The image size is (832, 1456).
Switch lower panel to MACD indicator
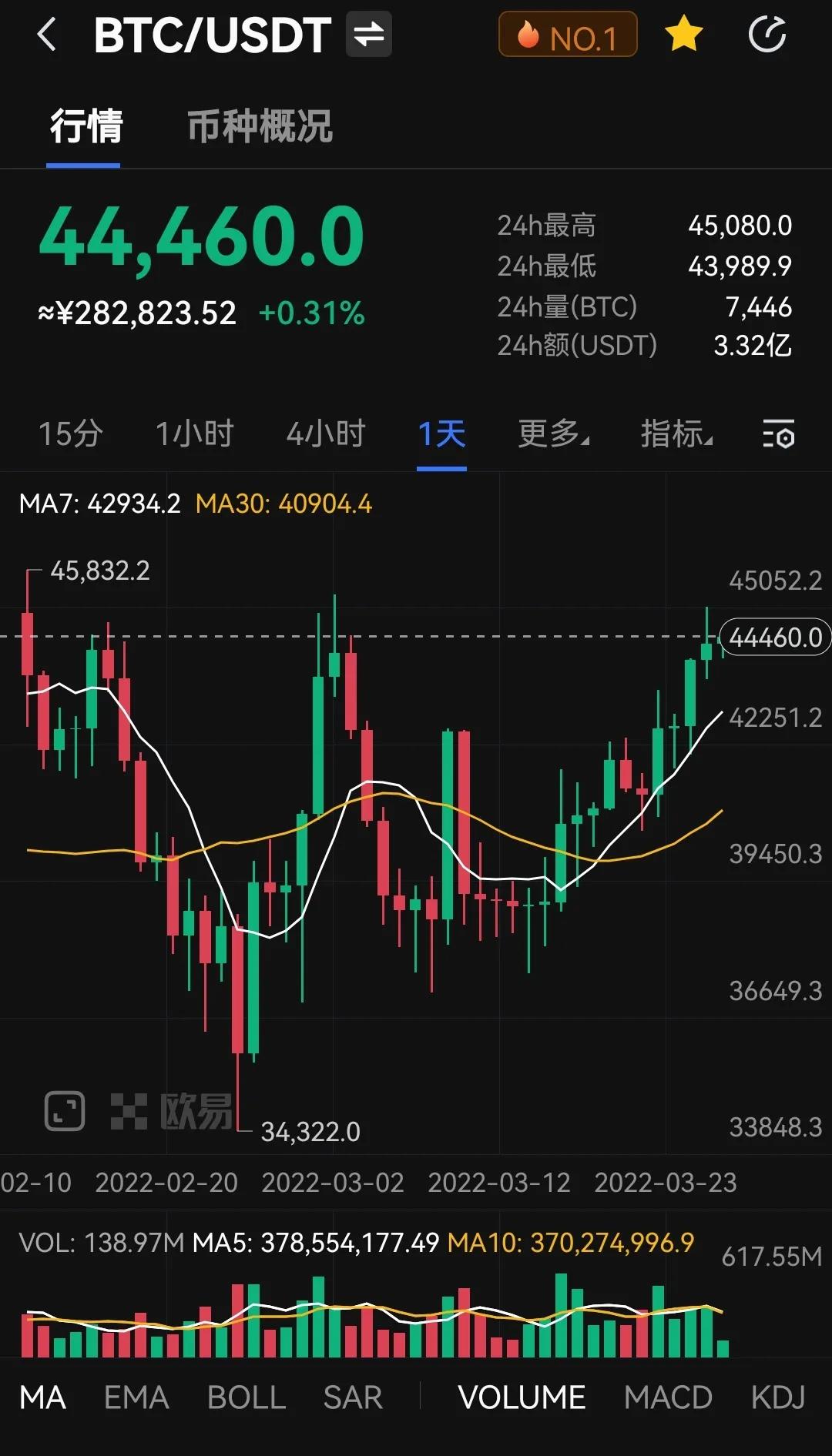(x=669, y=1397)
